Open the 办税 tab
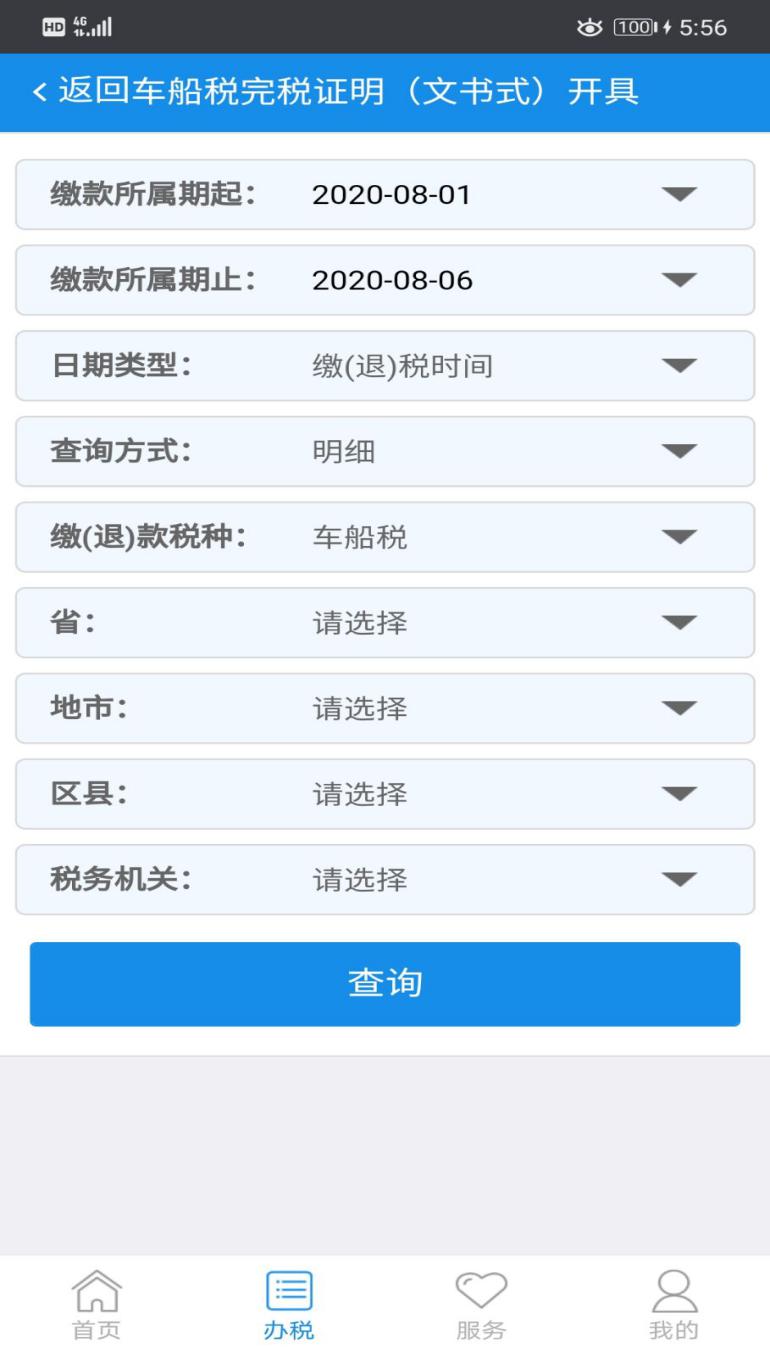 coord(288,1305)
